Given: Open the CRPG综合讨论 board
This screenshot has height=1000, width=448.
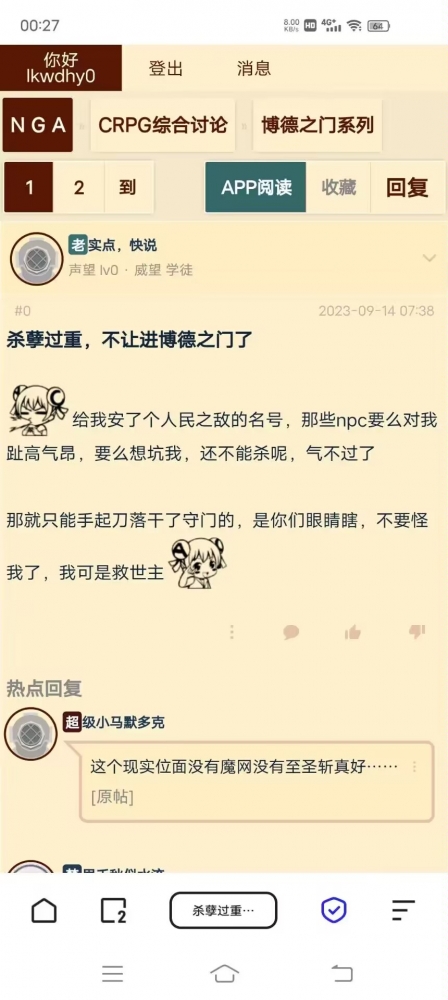Looking at the screenshot, I should click(x=163, y=125).
